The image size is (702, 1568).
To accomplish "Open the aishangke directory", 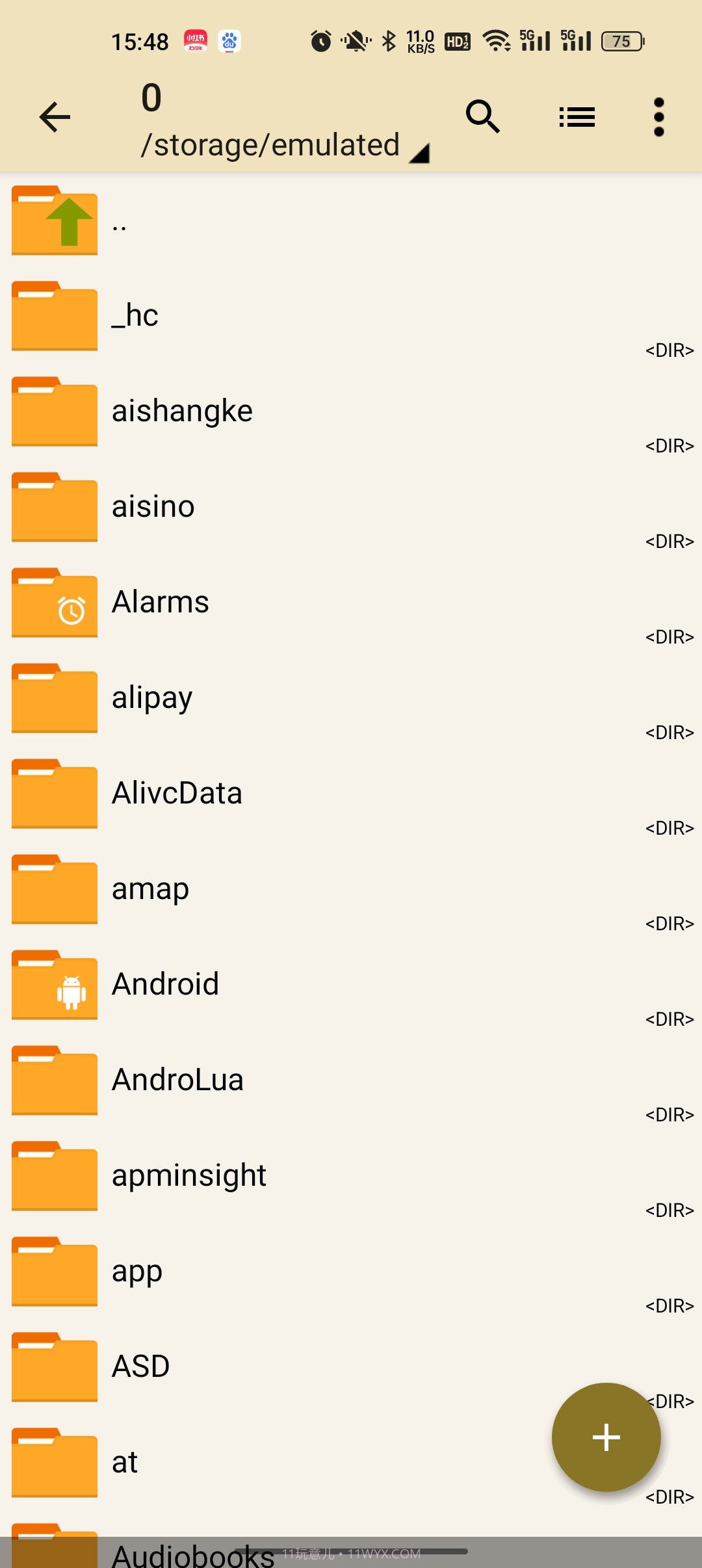I will pyautogui.click(x=183, y=411).
